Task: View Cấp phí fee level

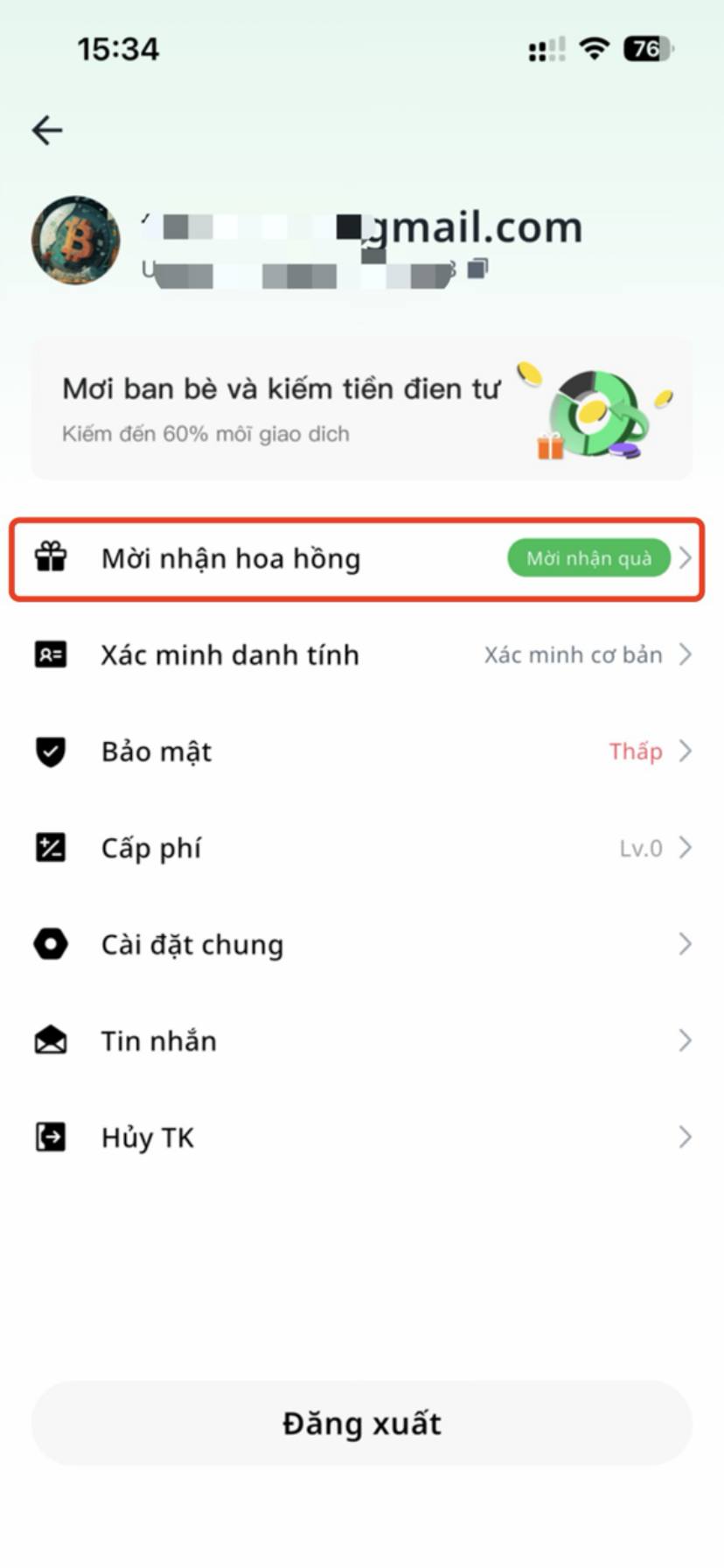Action: click(x=362, y=848)
